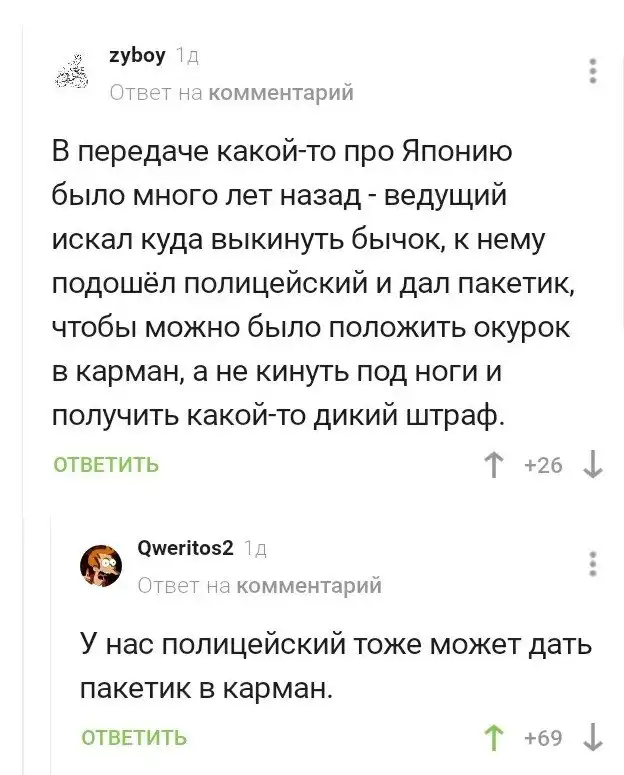Downvote zyboy's comment
624x775 pixels.
pyautogui.click(x=591, y=465)
